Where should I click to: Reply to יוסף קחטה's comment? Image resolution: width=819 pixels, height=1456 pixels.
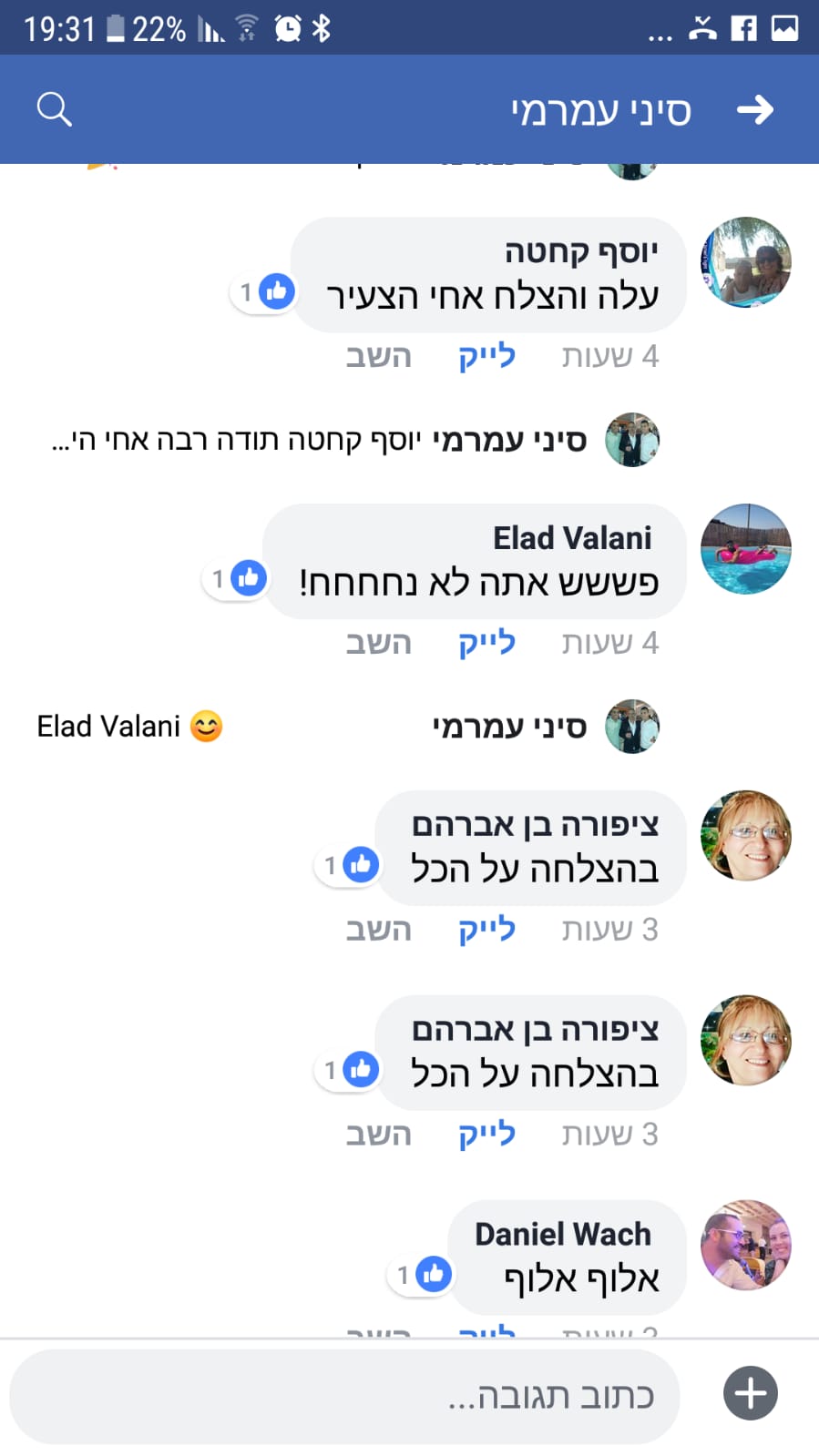[x=378, y=356]
